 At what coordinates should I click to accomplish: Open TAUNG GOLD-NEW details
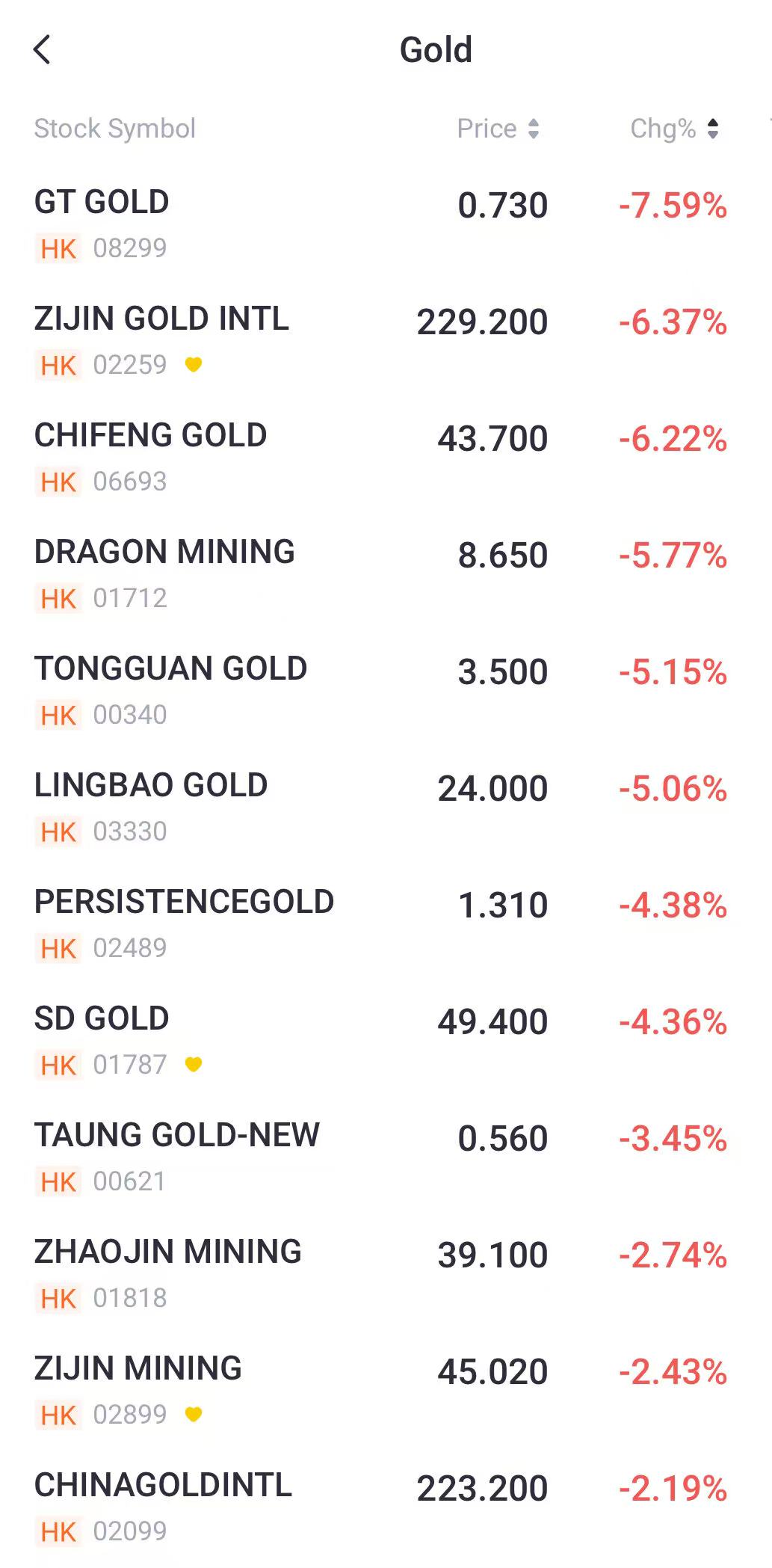pos(177,1136)
